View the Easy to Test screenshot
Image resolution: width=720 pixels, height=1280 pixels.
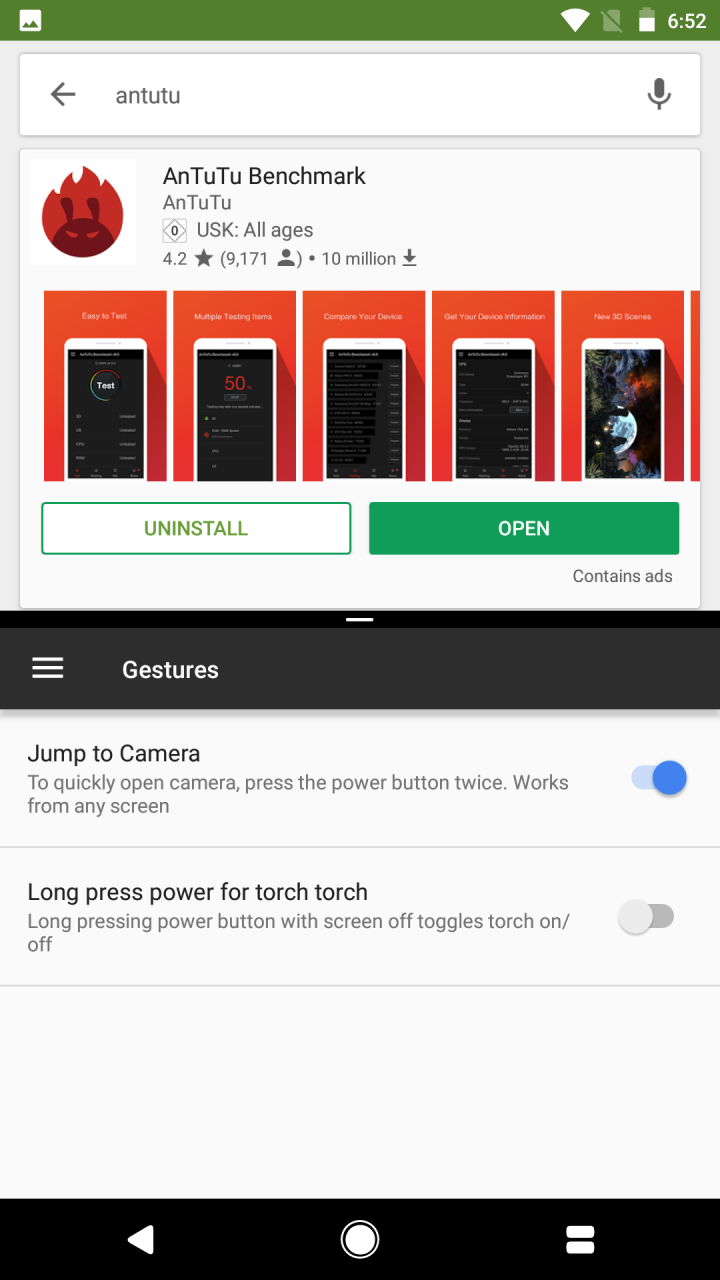coord(105,386)
